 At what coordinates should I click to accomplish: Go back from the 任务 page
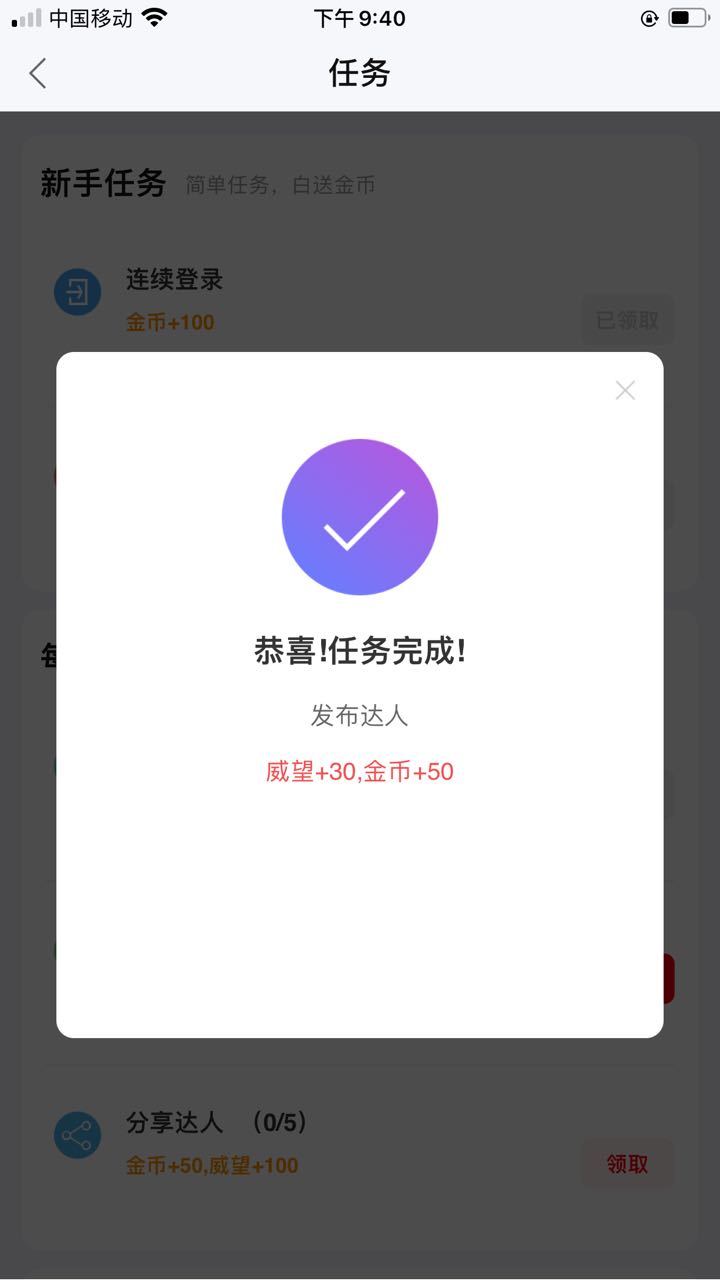38,73
